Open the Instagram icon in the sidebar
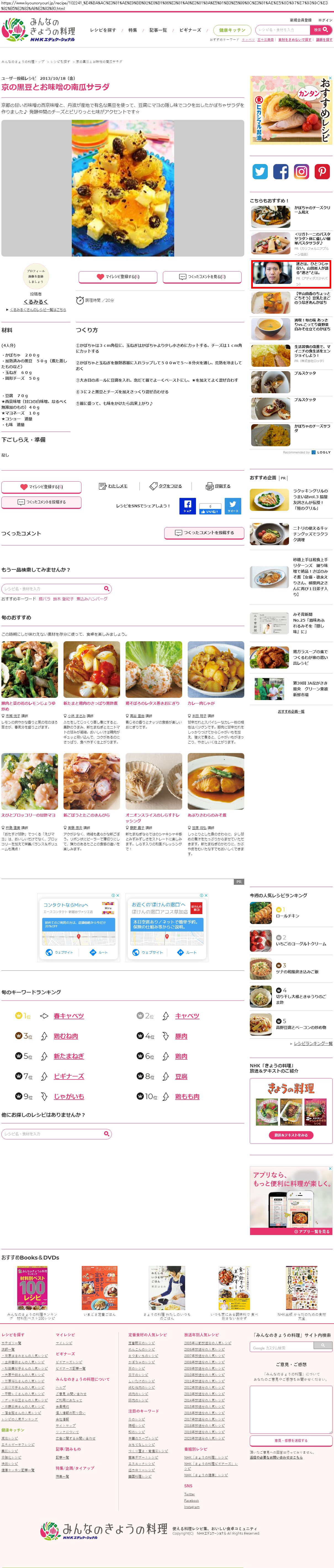The height and width of the screenshot is (1568, 334). [x=301, y=172]
